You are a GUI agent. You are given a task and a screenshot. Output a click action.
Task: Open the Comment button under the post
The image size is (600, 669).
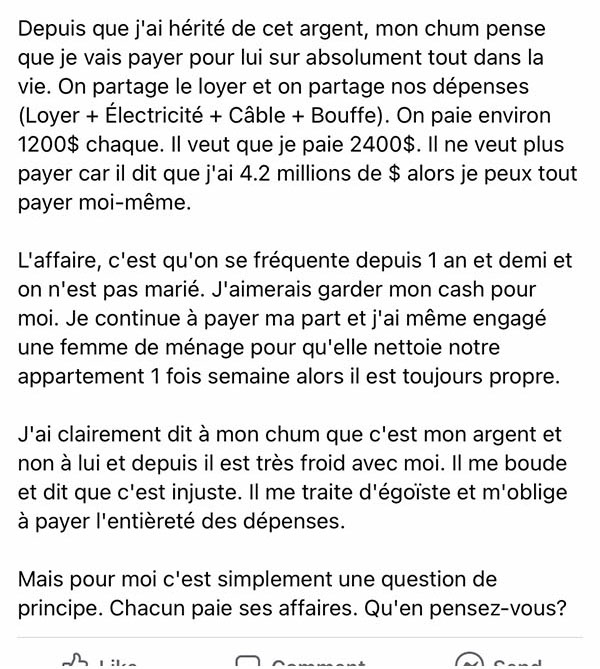point(300,662)
